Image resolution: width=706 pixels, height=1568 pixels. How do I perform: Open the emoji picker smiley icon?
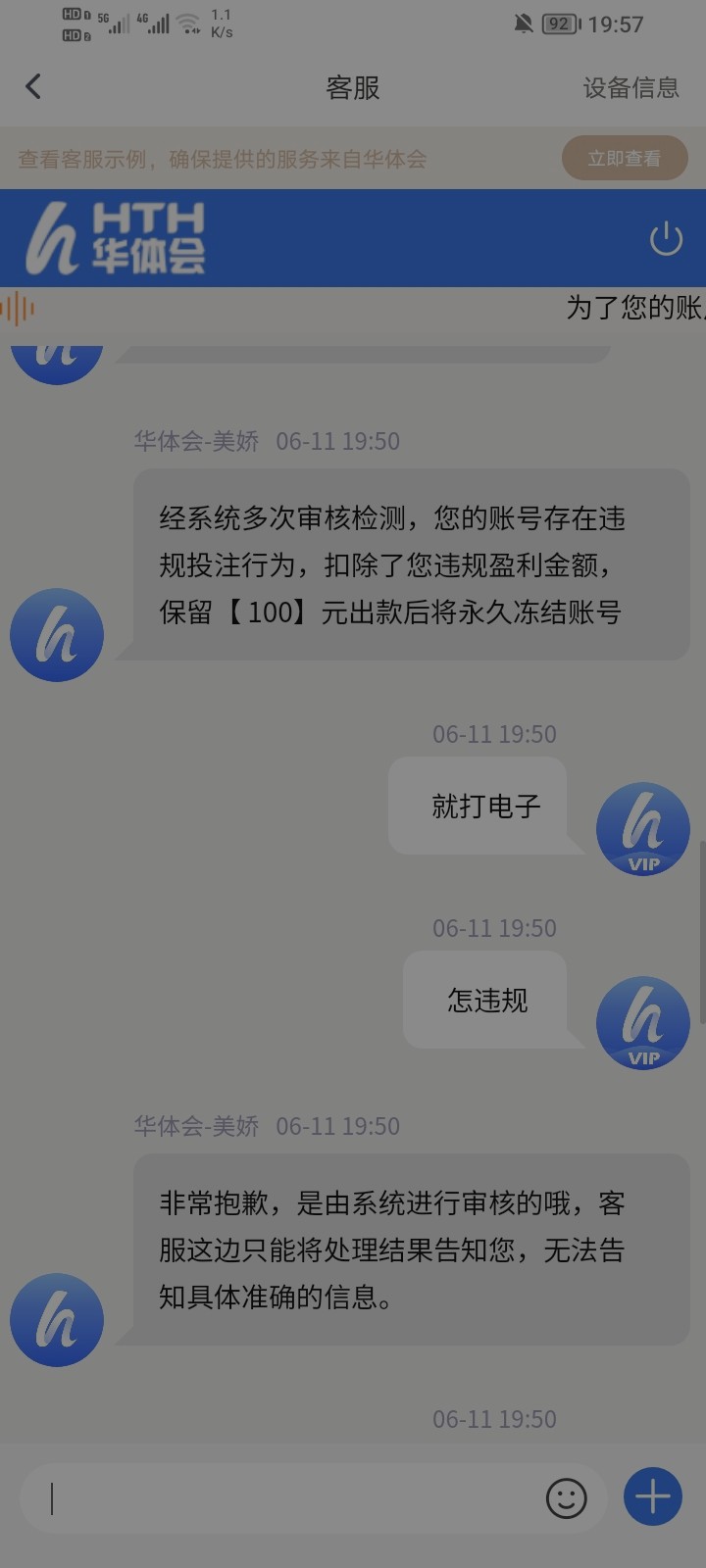565,1498
